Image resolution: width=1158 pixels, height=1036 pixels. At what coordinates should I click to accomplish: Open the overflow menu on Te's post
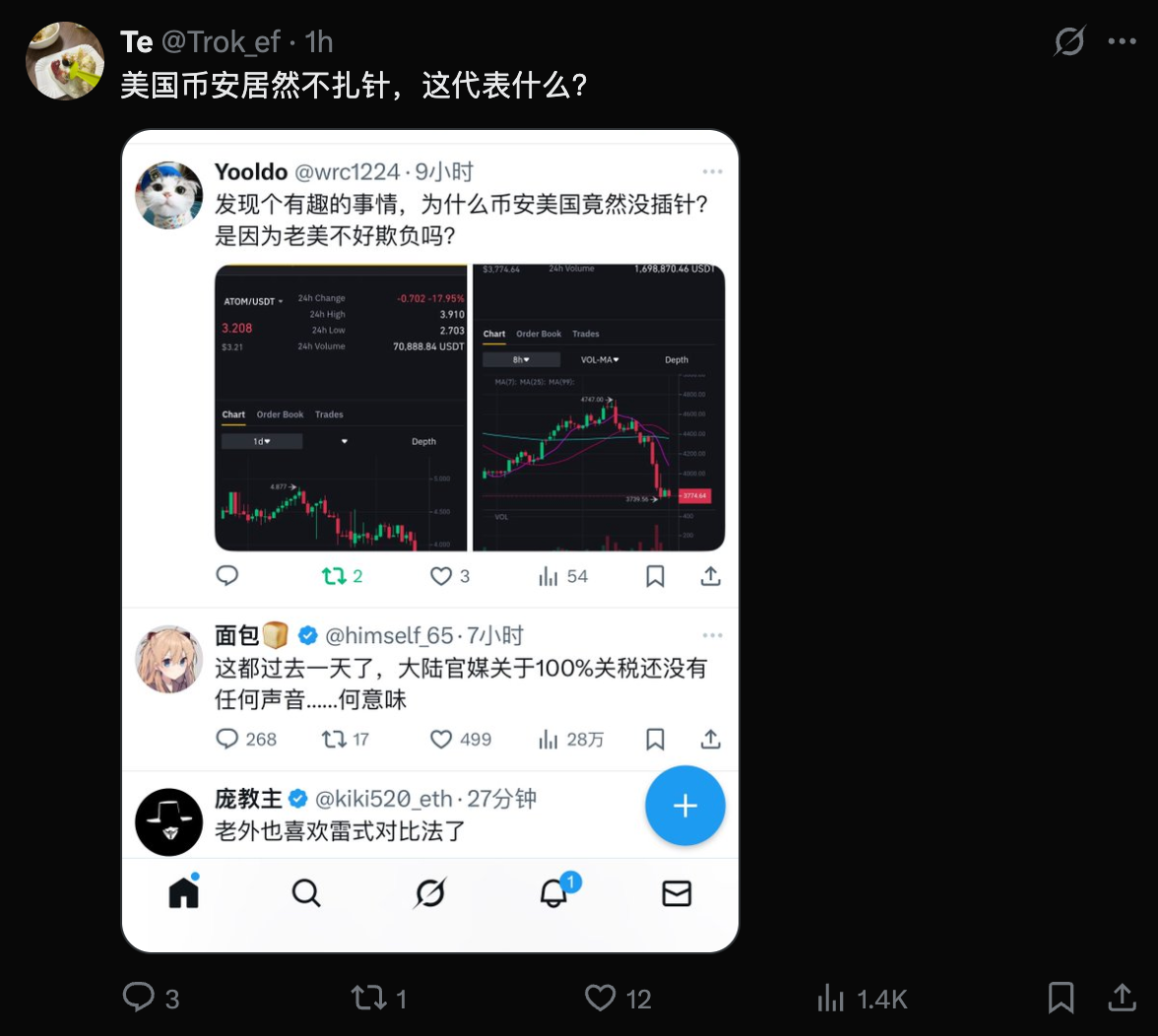pyautogui.click(x=1123, y=41)
